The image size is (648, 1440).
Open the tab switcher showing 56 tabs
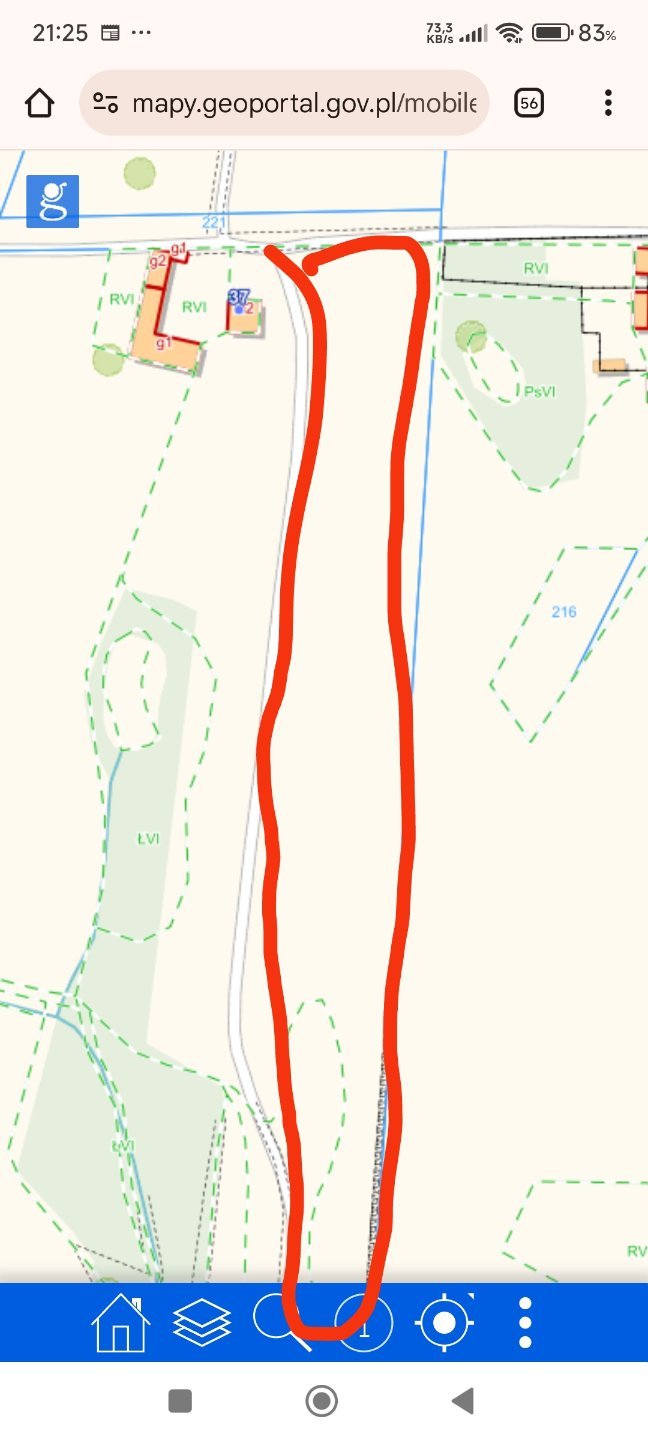click(529, 102)
